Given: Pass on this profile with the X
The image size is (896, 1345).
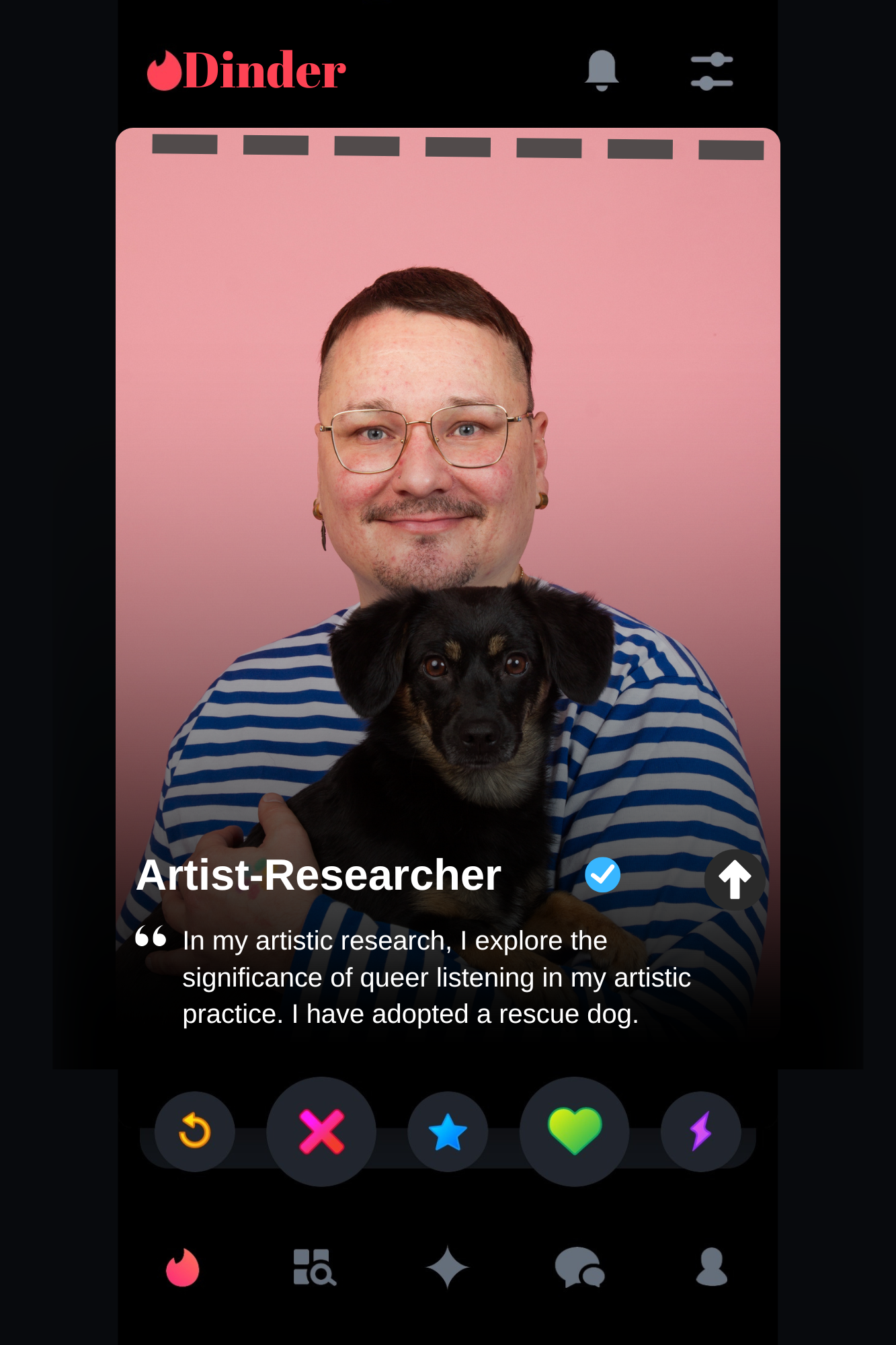Looking at the screenshot, I should 321,1131.
